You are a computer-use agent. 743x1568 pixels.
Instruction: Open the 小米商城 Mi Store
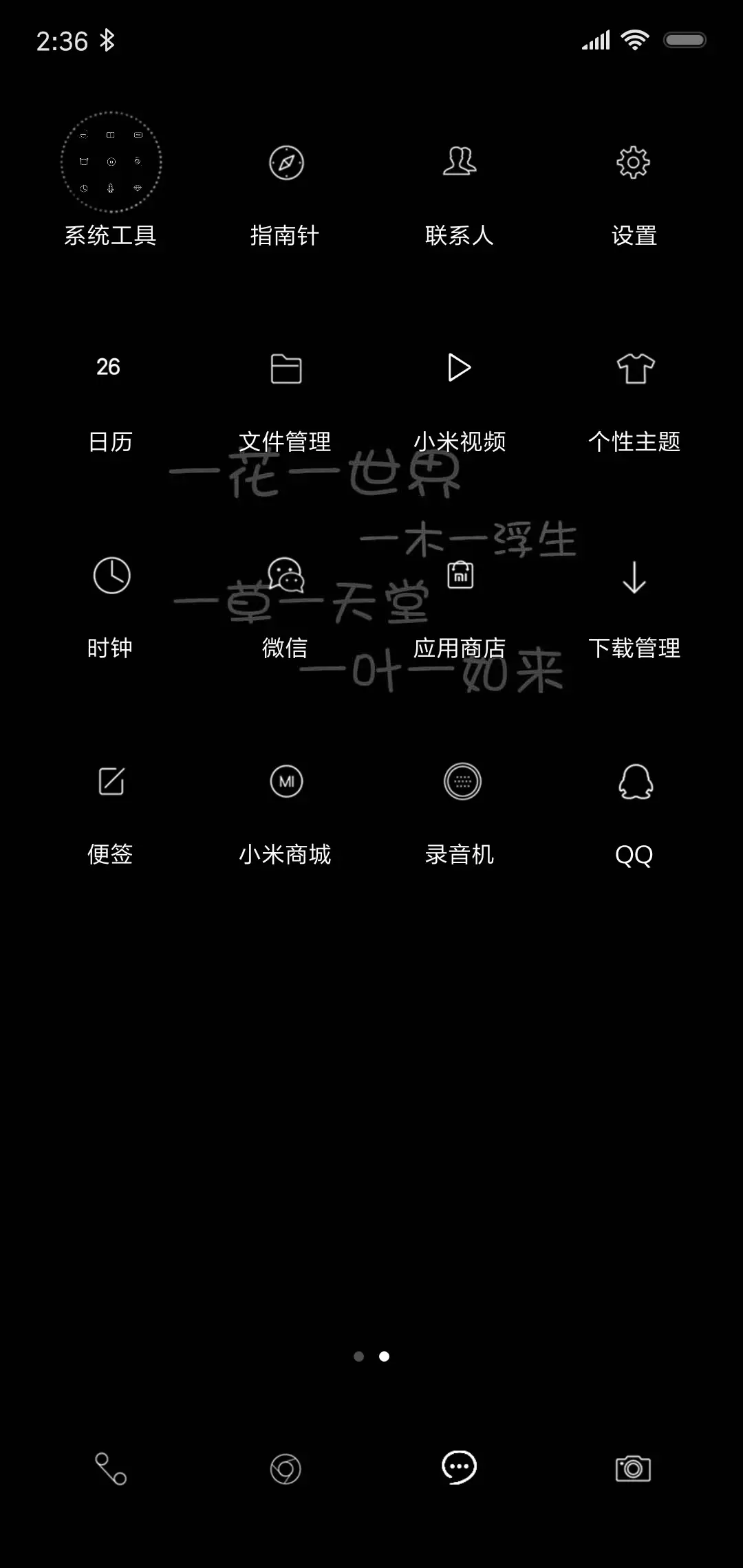[287, 782]
